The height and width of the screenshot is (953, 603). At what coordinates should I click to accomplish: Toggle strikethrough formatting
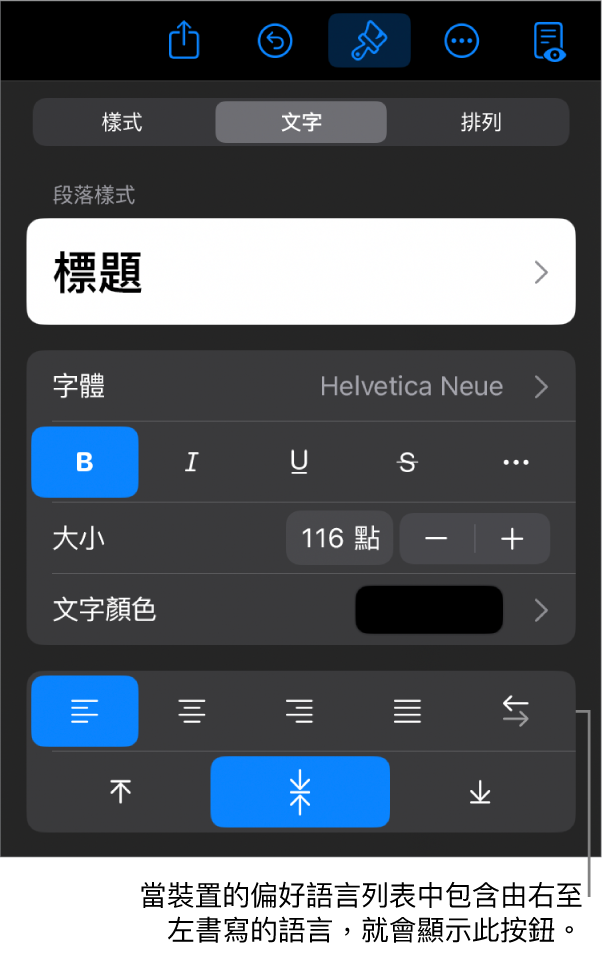[407, 462]
